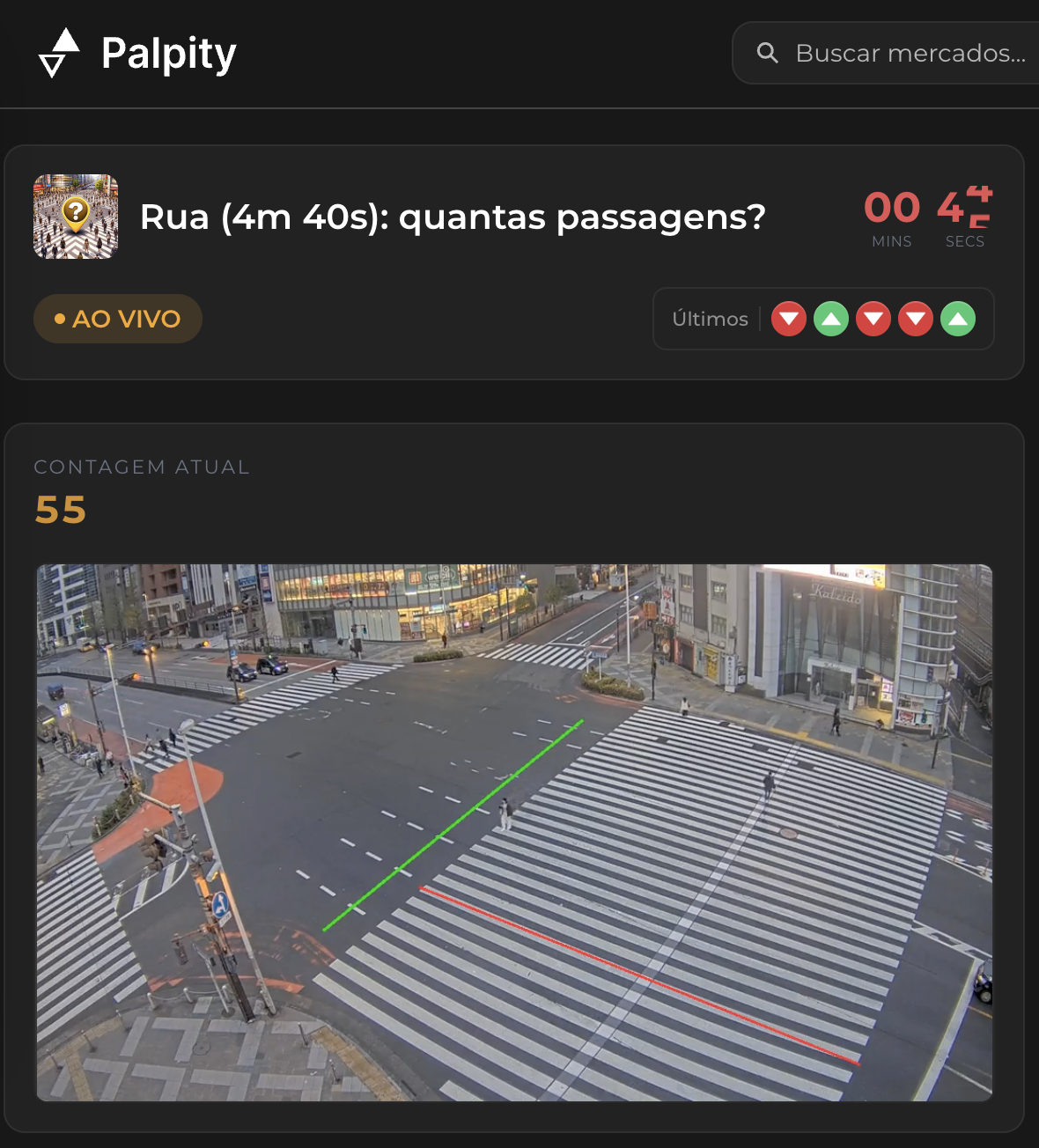Click the 'Palpity' brand text
This screenshot has width=1039, height=1148.
coord(168,53)
